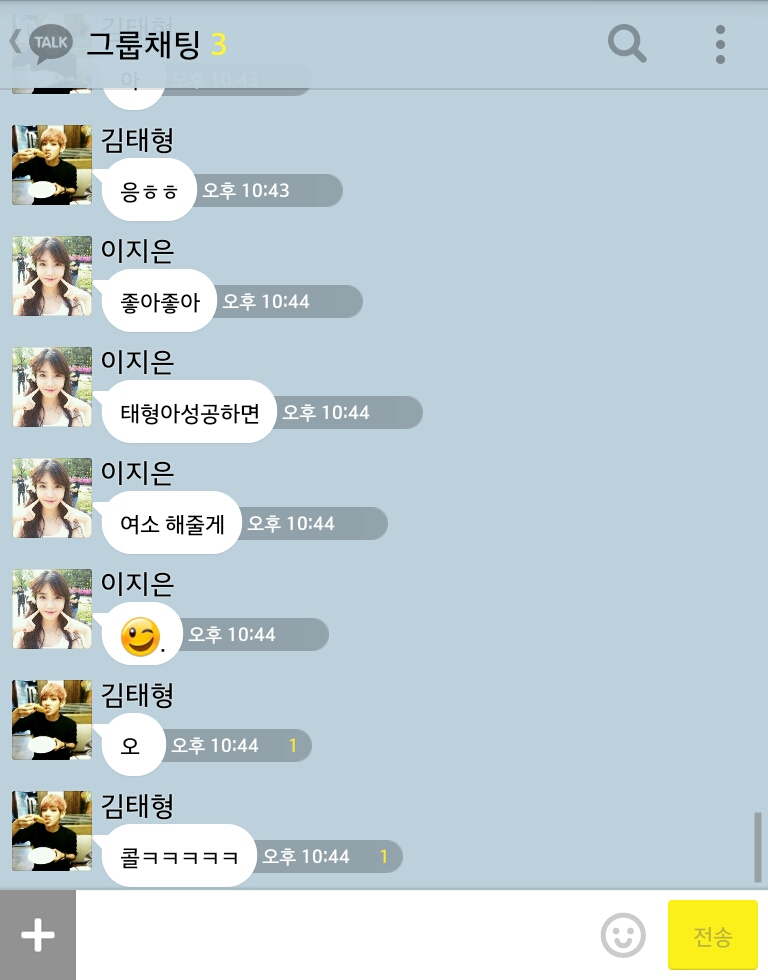This screenshot has width=768, height=980.
Task: Open 김태형's profile picture beside 콜ㅋㅋㅋㅋㅋ
Action: 52,831
